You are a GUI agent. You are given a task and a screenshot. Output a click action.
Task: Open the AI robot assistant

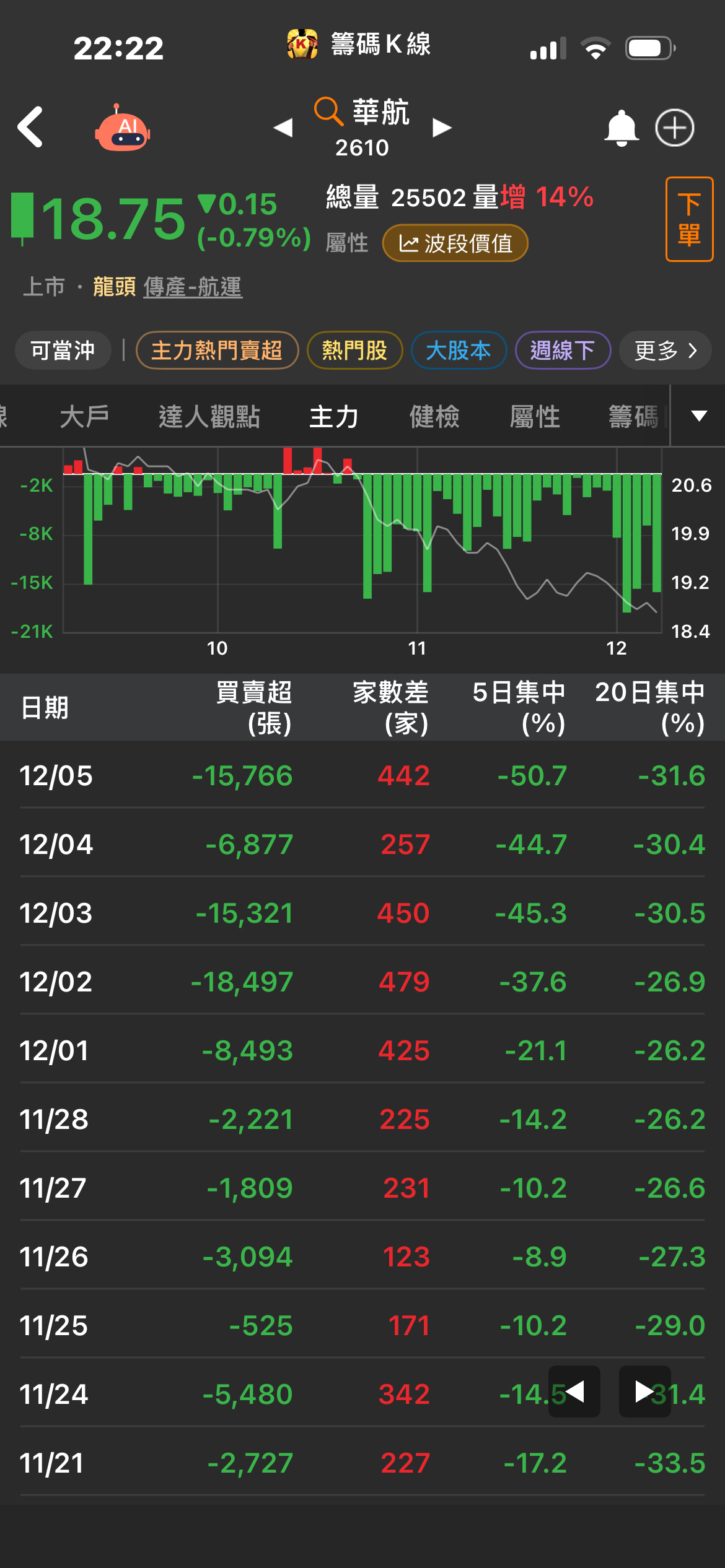coord(123,128)
